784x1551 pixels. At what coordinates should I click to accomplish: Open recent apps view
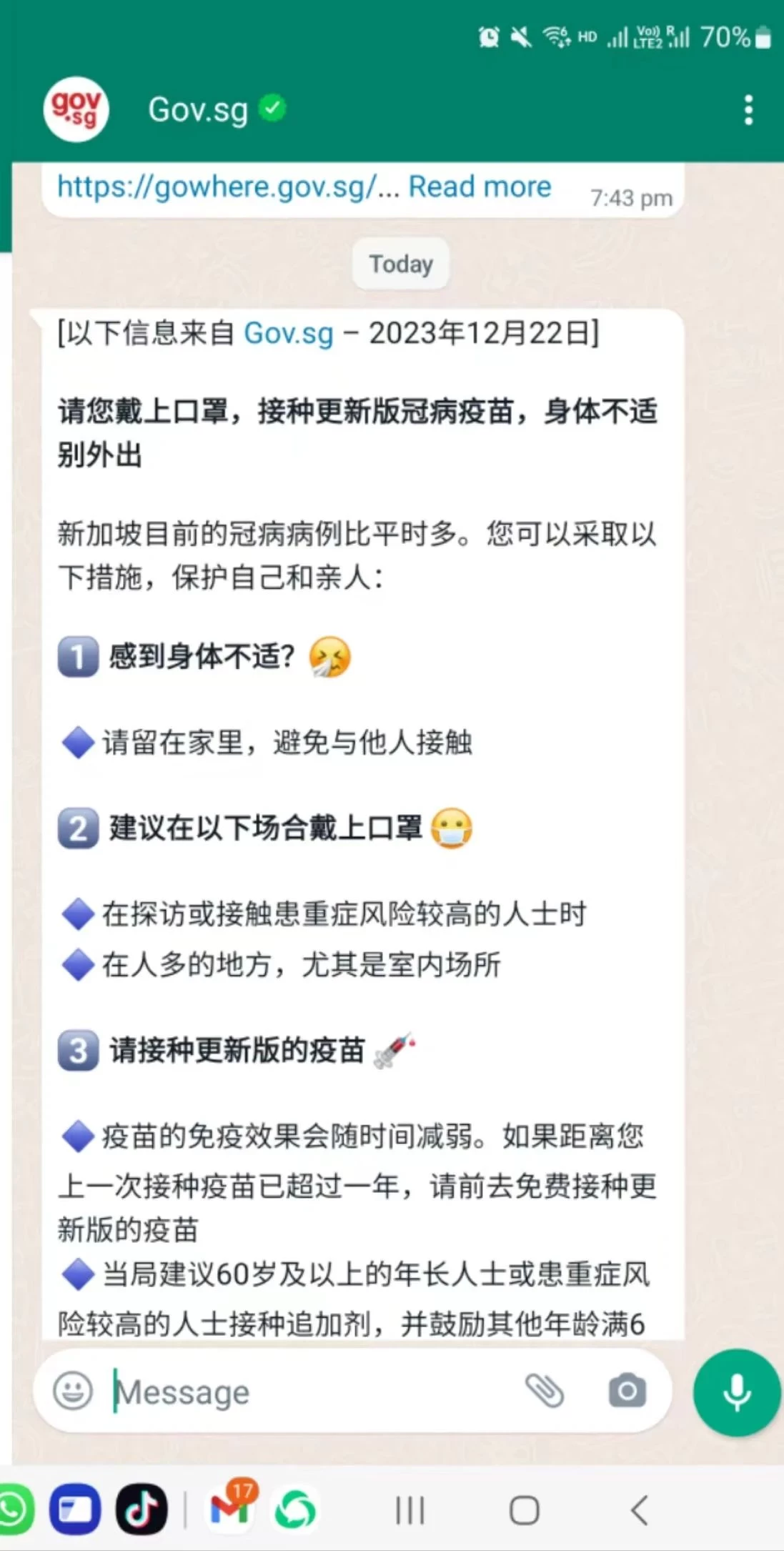point(410,1510)
